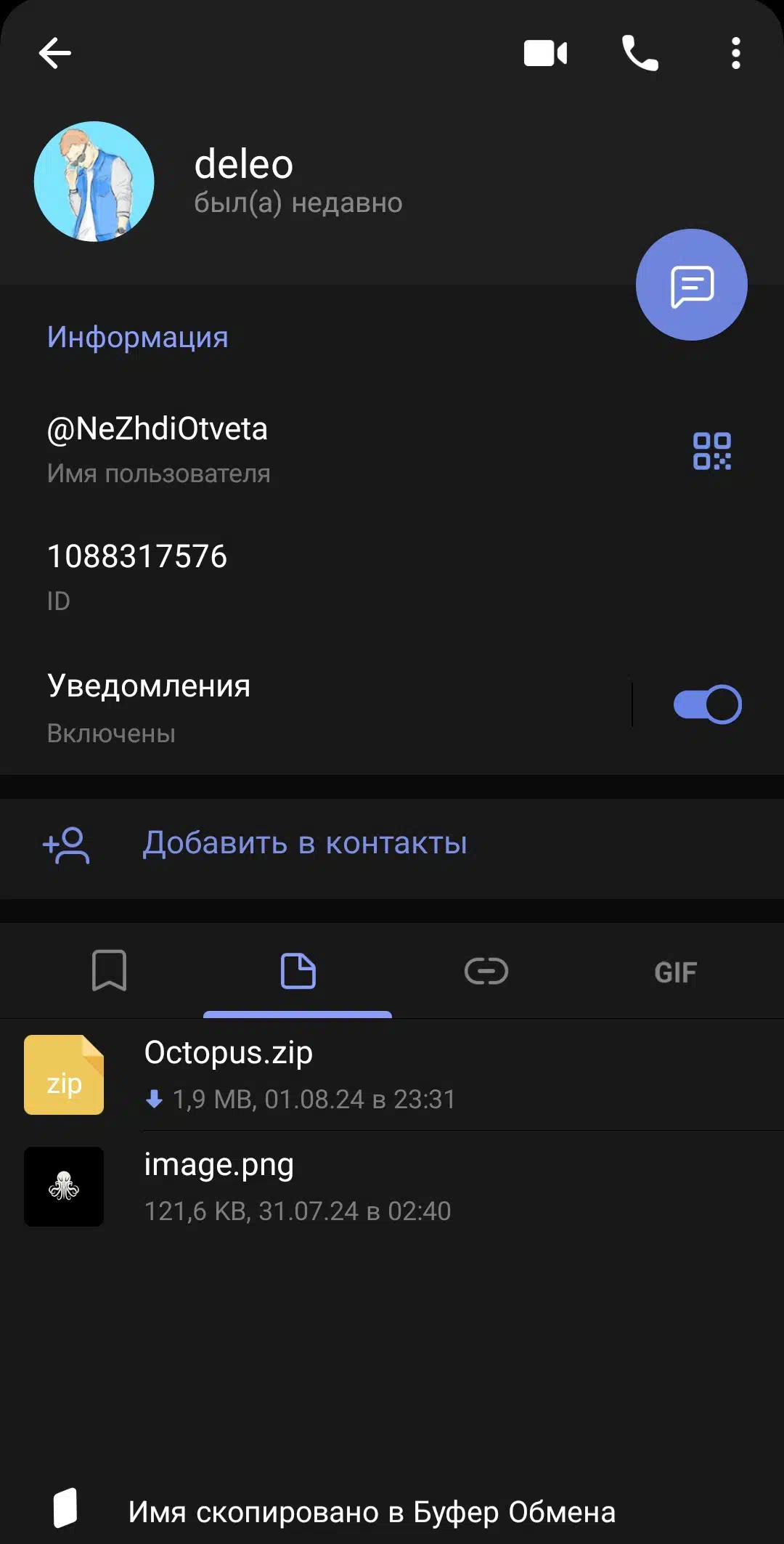Open deleo's profile photo
This screenshot has width=784, height=1544.
coord(94,182)
